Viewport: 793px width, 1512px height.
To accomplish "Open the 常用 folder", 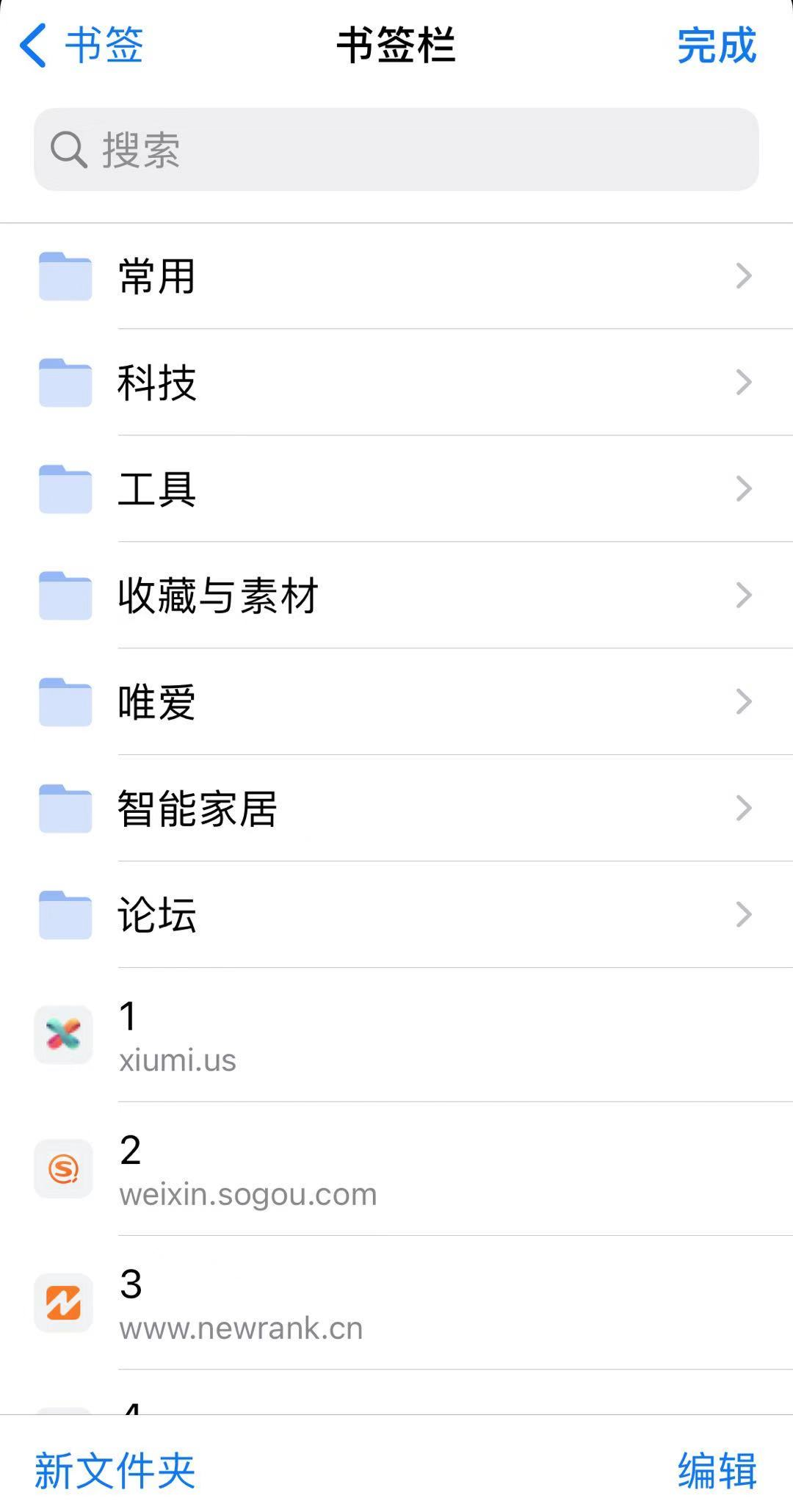I will coord(396,276).
